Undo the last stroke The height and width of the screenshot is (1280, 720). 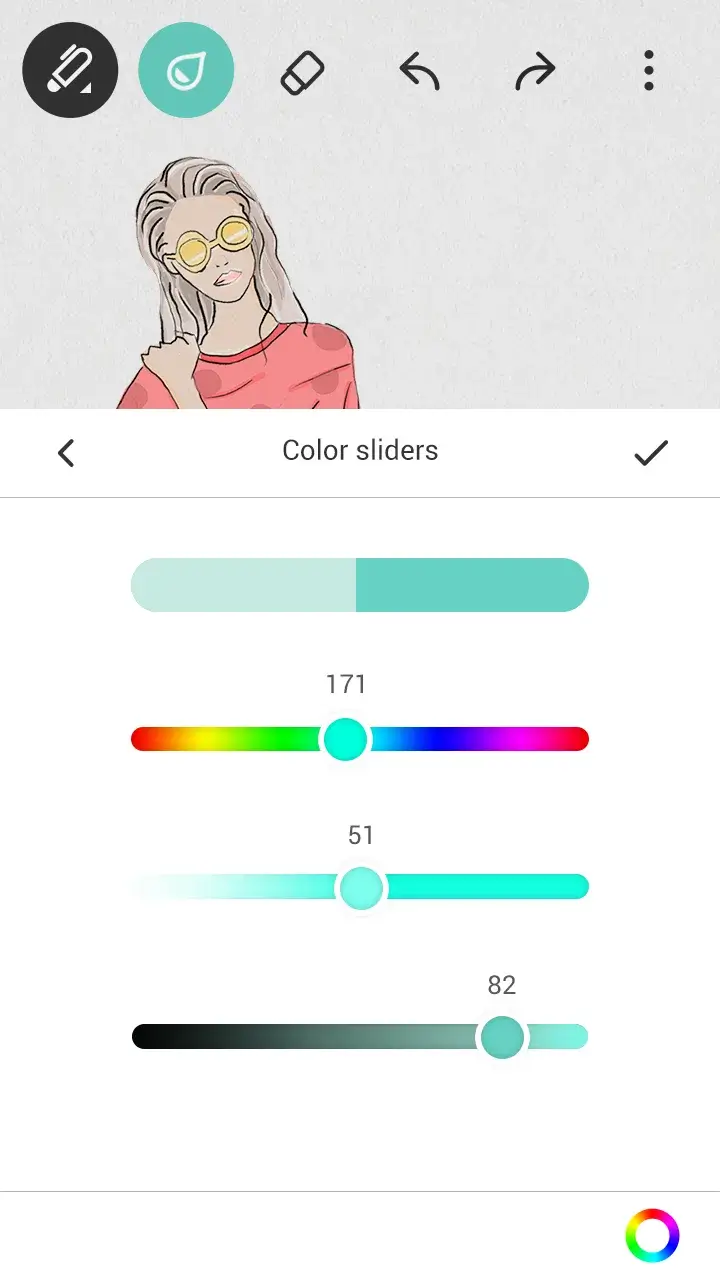coord(419,72)
